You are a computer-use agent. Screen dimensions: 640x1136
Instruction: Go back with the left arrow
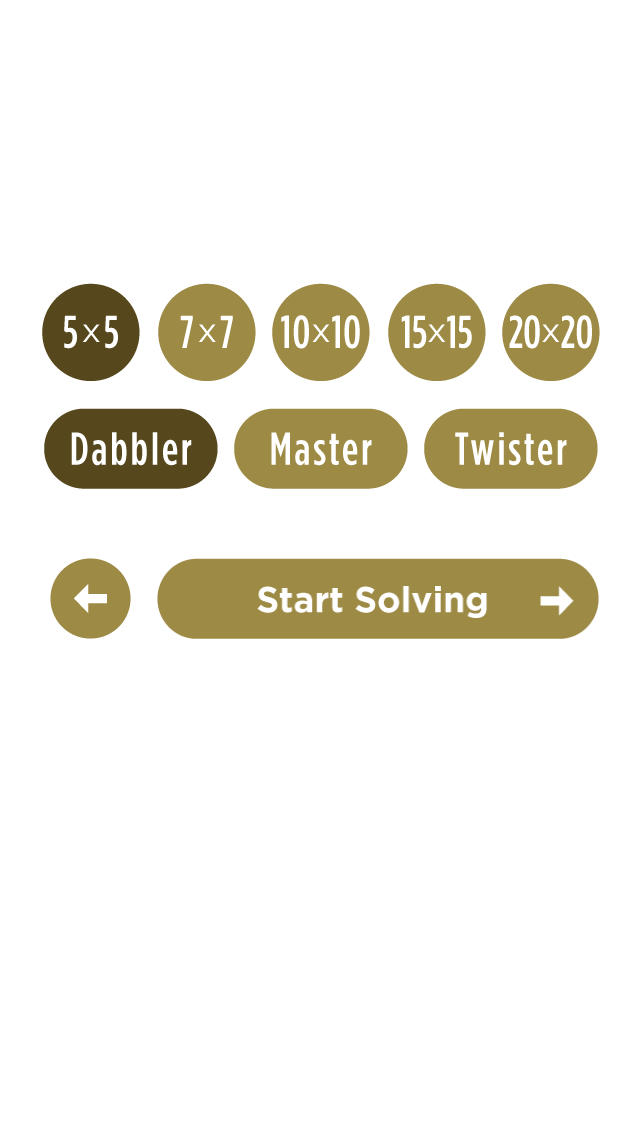point(91,598)
